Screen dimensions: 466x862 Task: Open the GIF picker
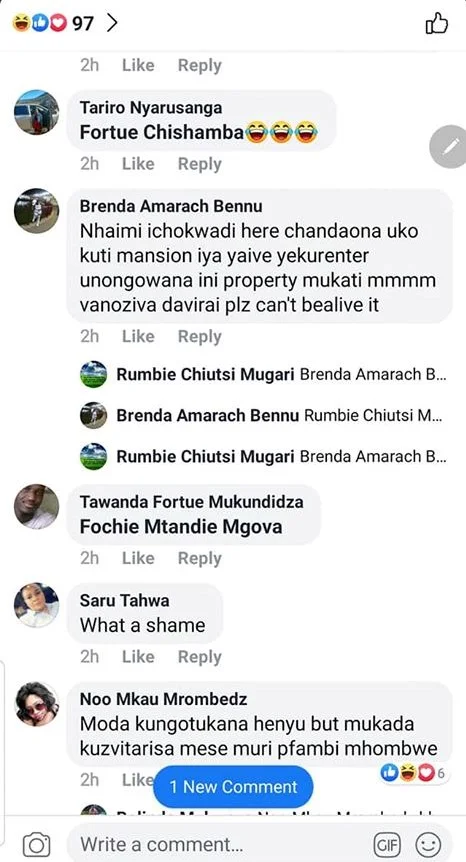pos(387,844)
